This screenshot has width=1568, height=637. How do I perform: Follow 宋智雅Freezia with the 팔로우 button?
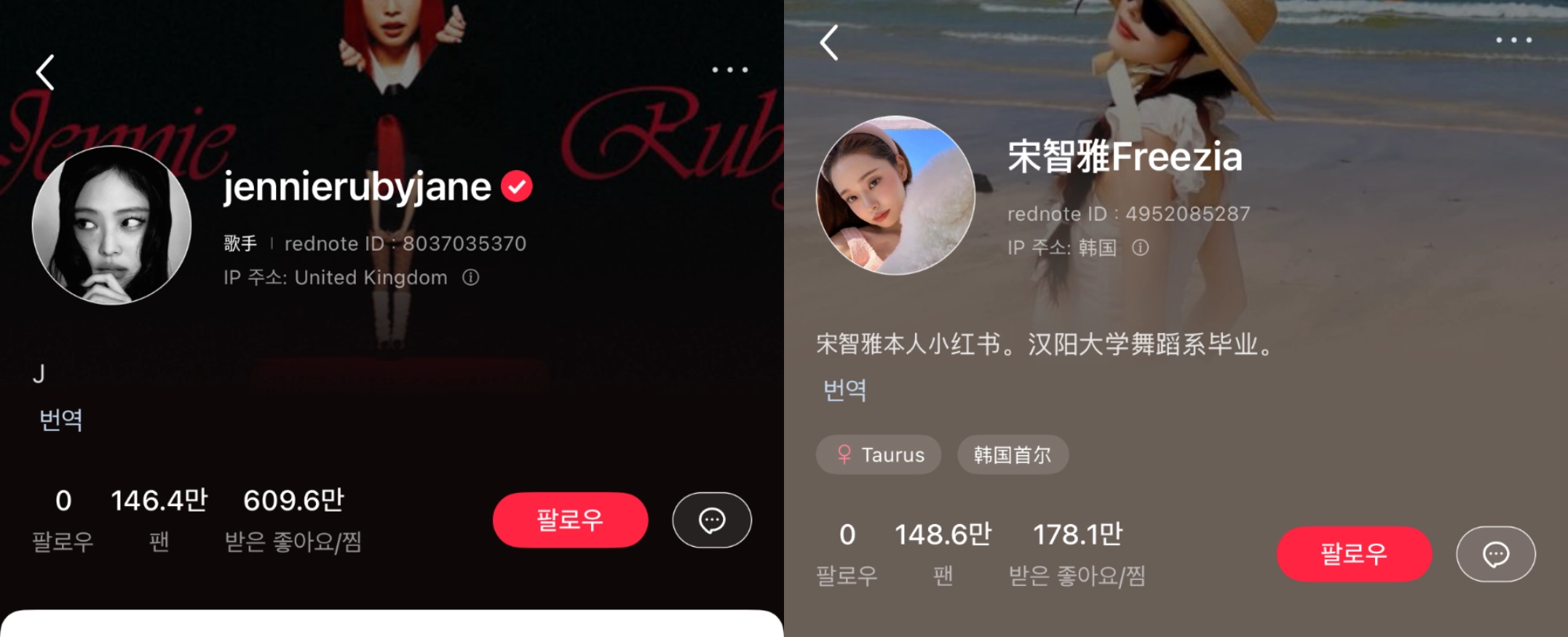point(1354,554)
